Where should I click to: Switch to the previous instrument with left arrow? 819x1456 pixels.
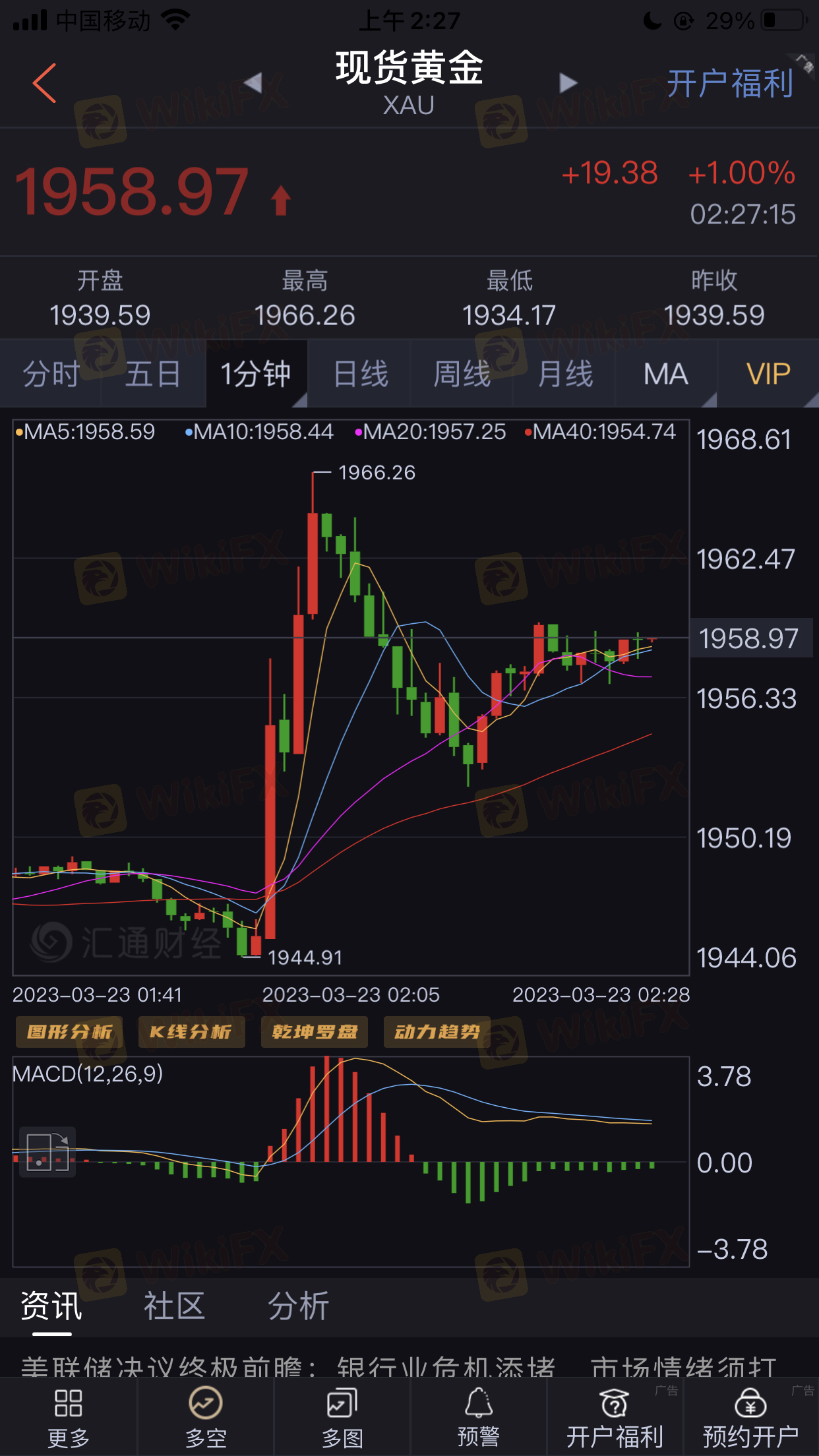[x=253, y=83]
